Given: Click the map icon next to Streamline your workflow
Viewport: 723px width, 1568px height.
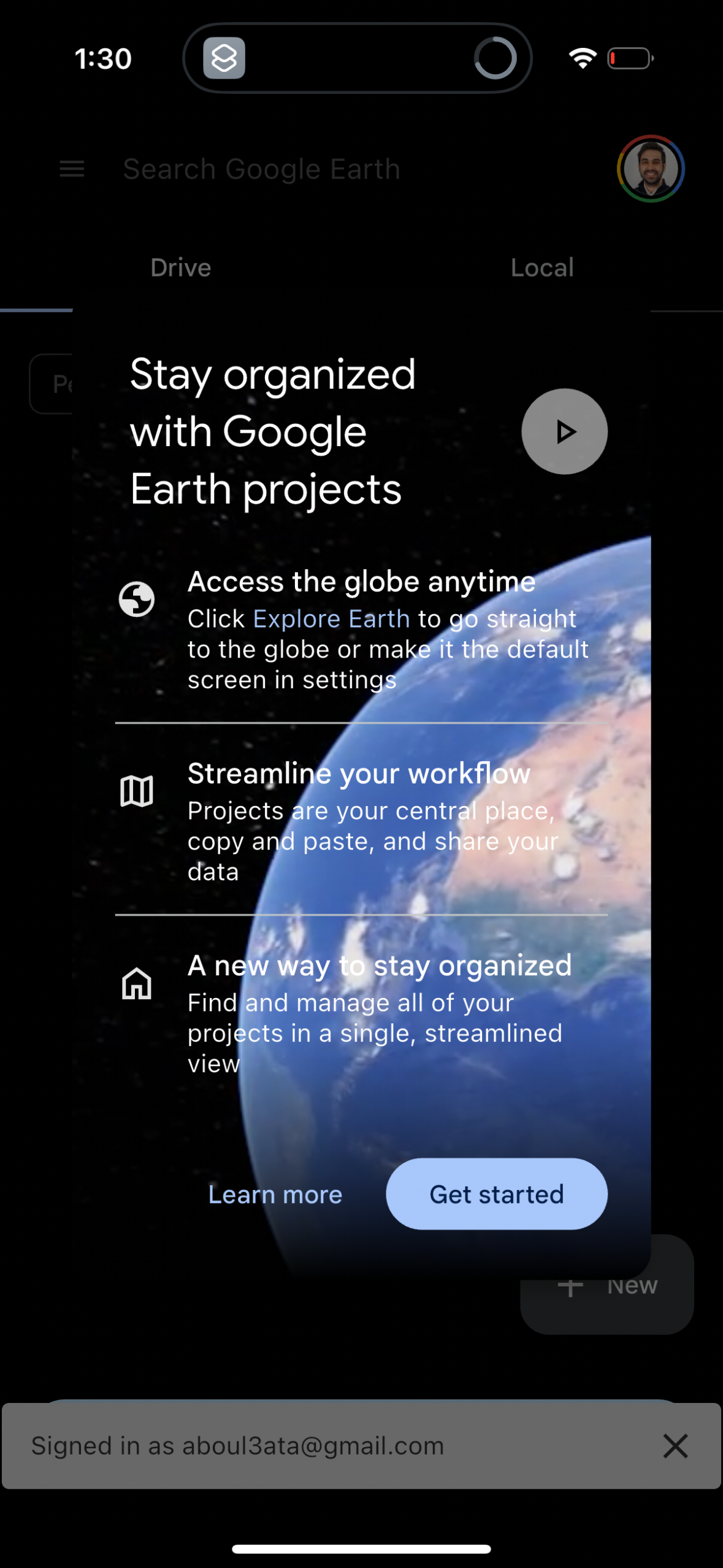Looking at the screenshot, I should click(x=136, y=792).
